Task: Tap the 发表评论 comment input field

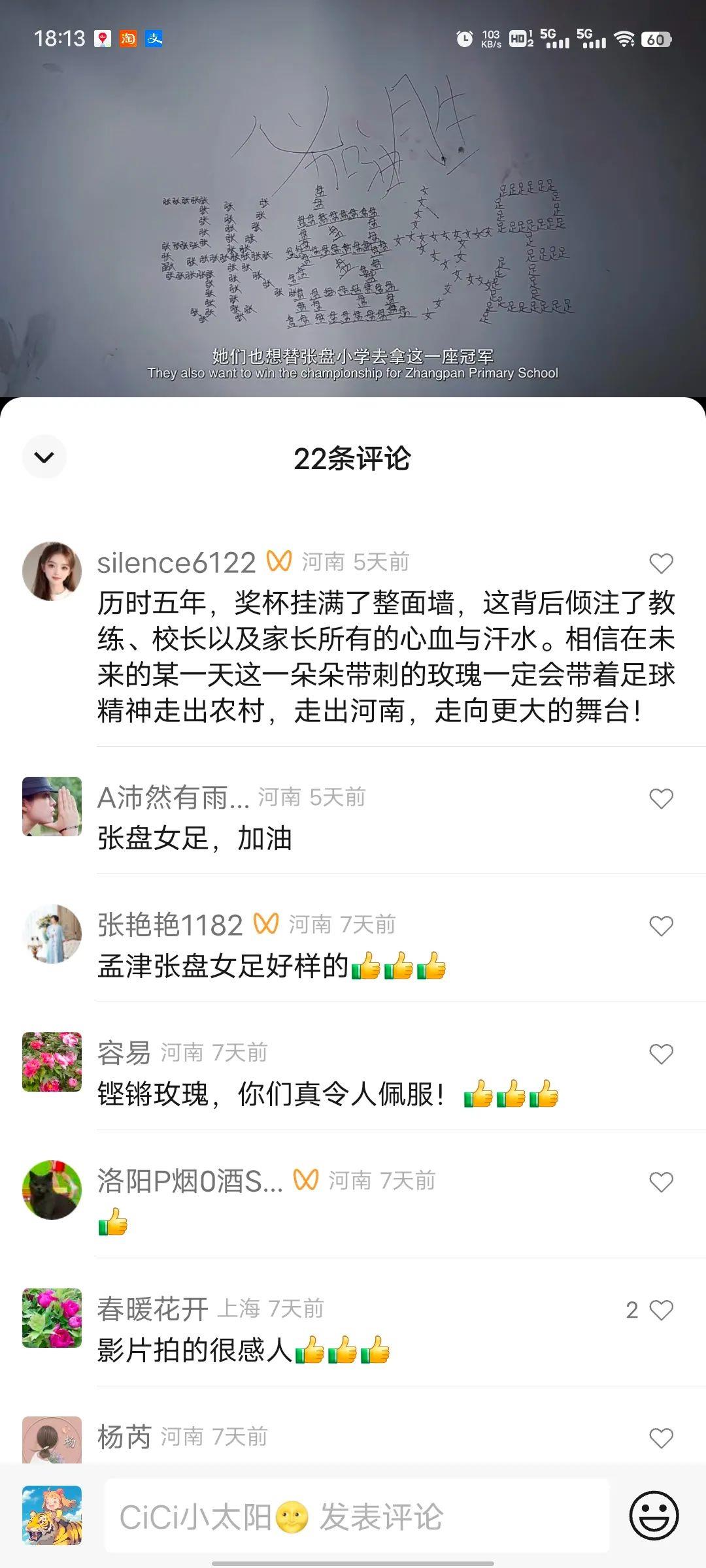Action: coord(356,1516)
